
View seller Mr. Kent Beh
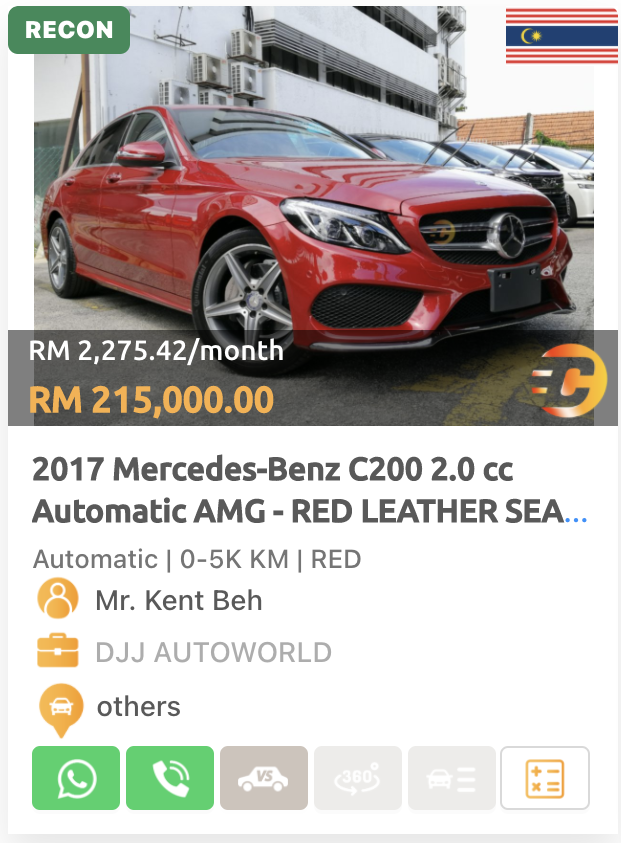coord(178,601)
